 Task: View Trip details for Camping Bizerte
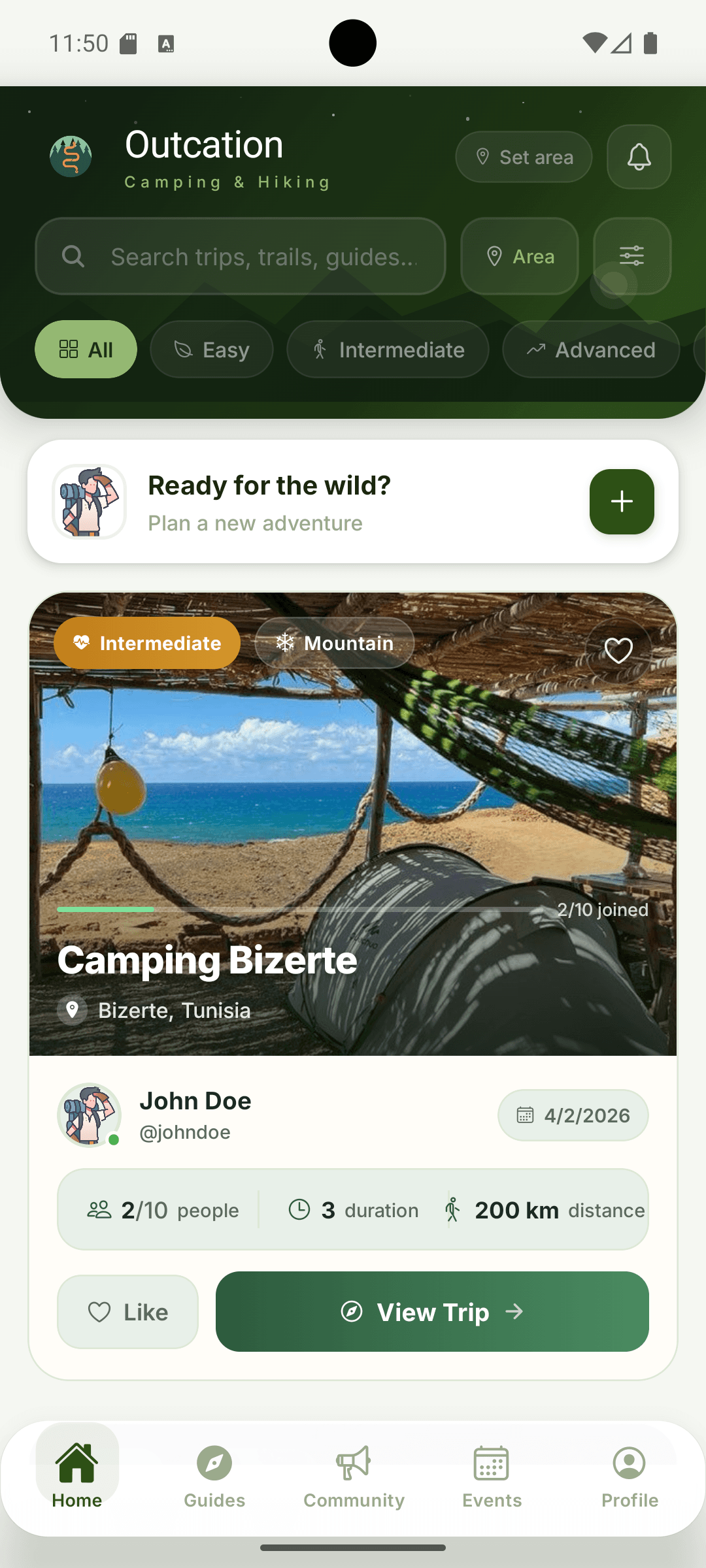click(x=432, y=1312)
